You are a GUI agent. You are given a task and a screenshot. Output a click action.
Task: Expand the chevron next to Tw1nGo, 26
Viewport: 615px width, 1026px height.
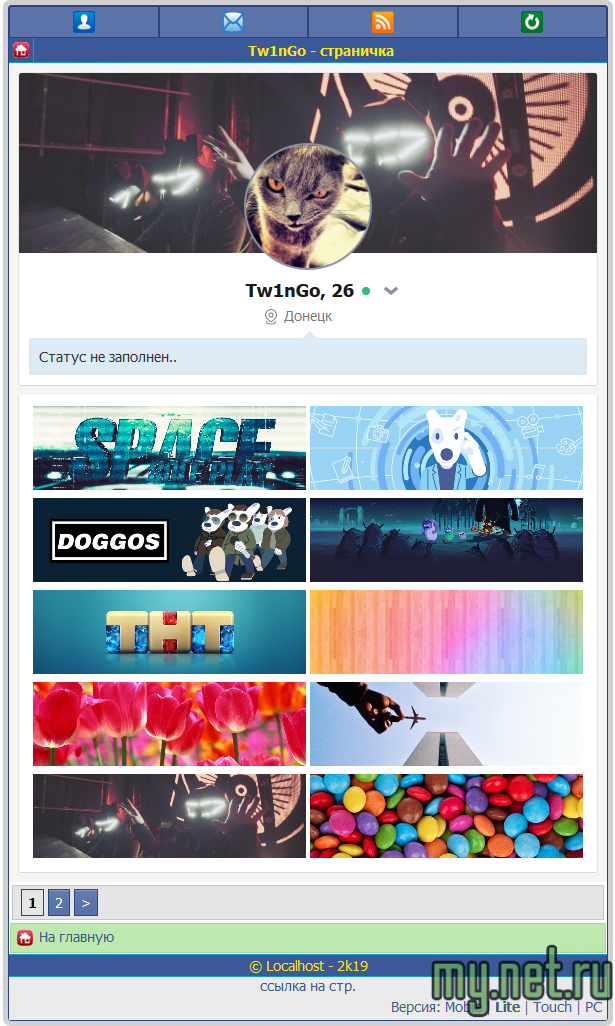point(391,291)
